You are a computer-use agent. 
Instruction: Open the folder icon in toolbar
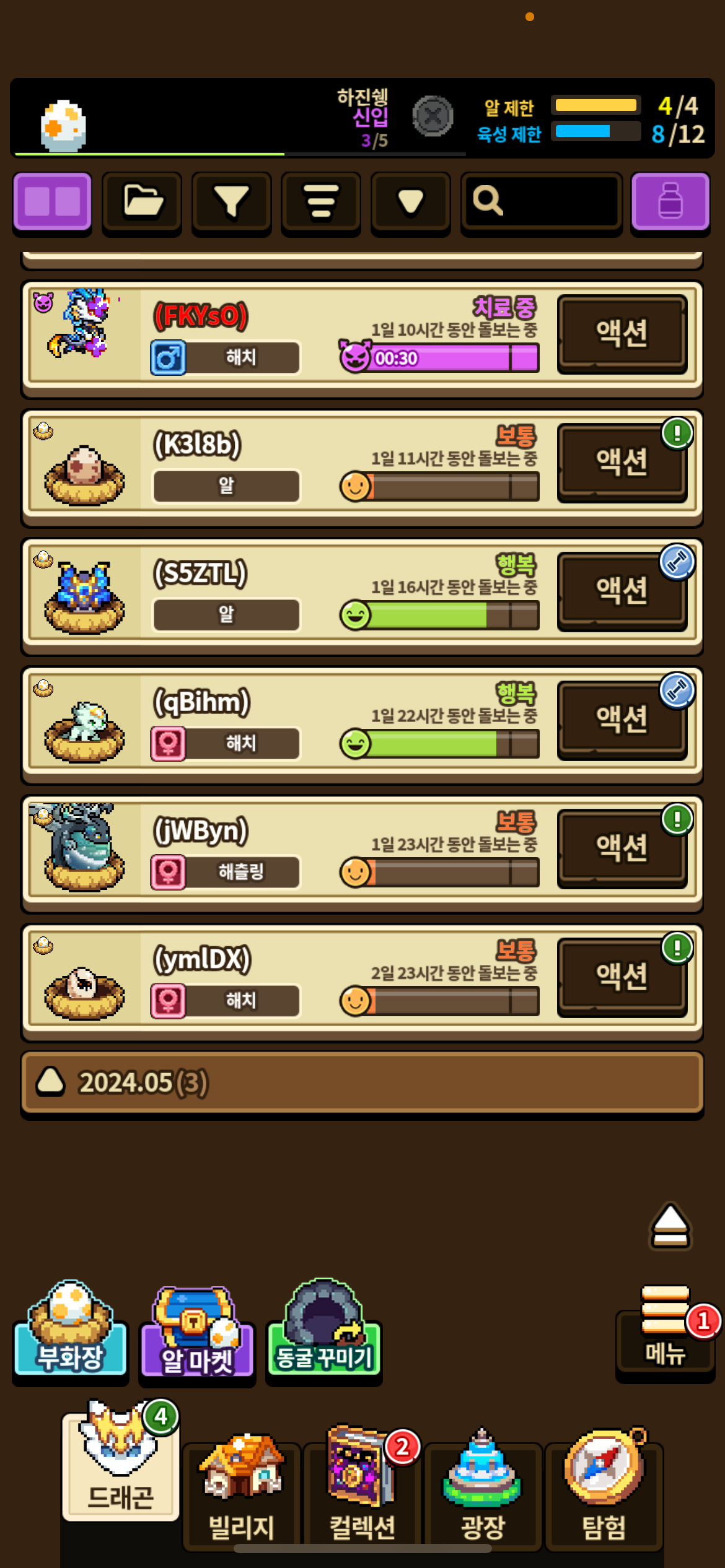click(x=142, y=202)
